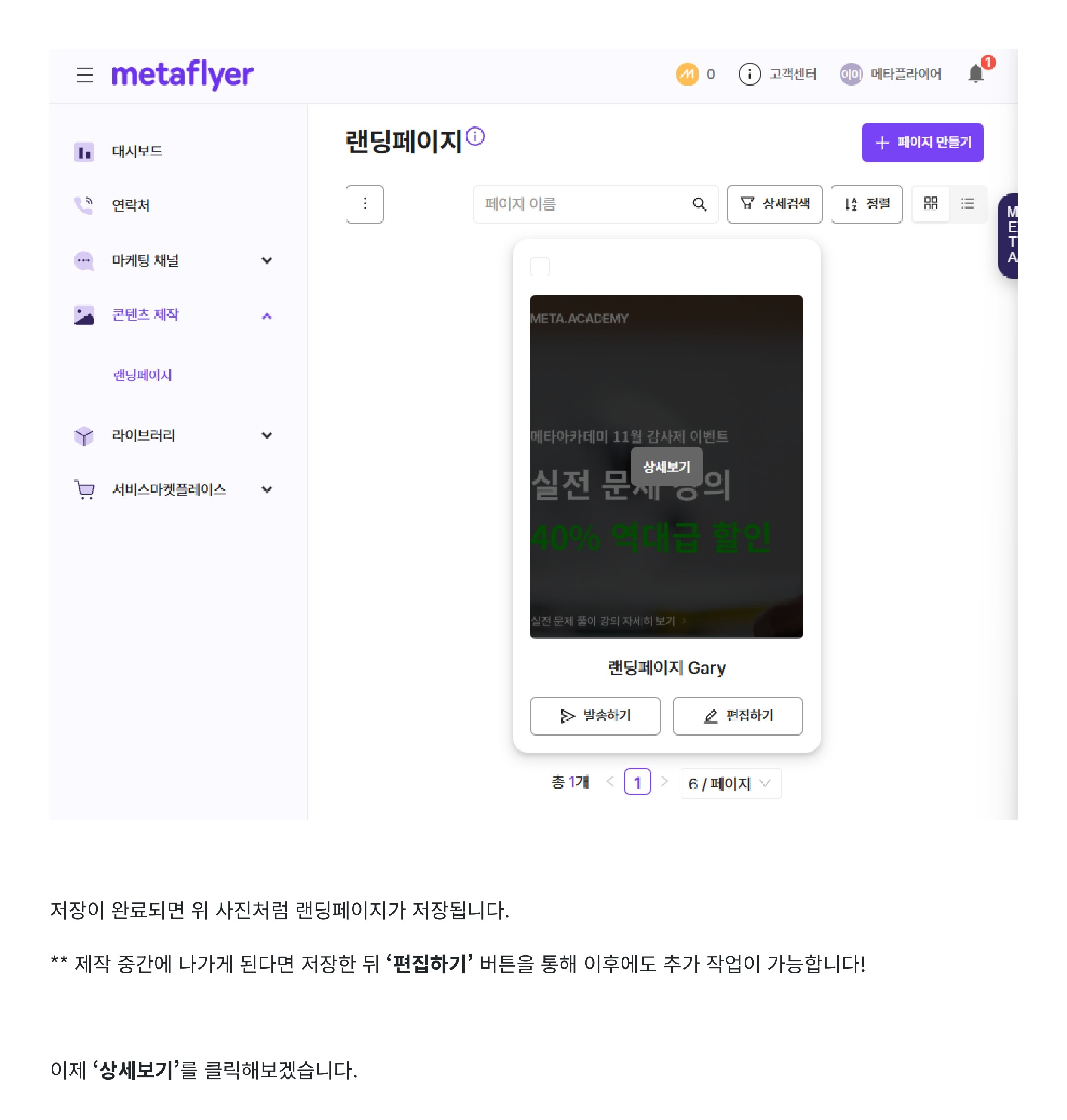
Task: Open the 정렬 sort options
Action: coord(867,205)
